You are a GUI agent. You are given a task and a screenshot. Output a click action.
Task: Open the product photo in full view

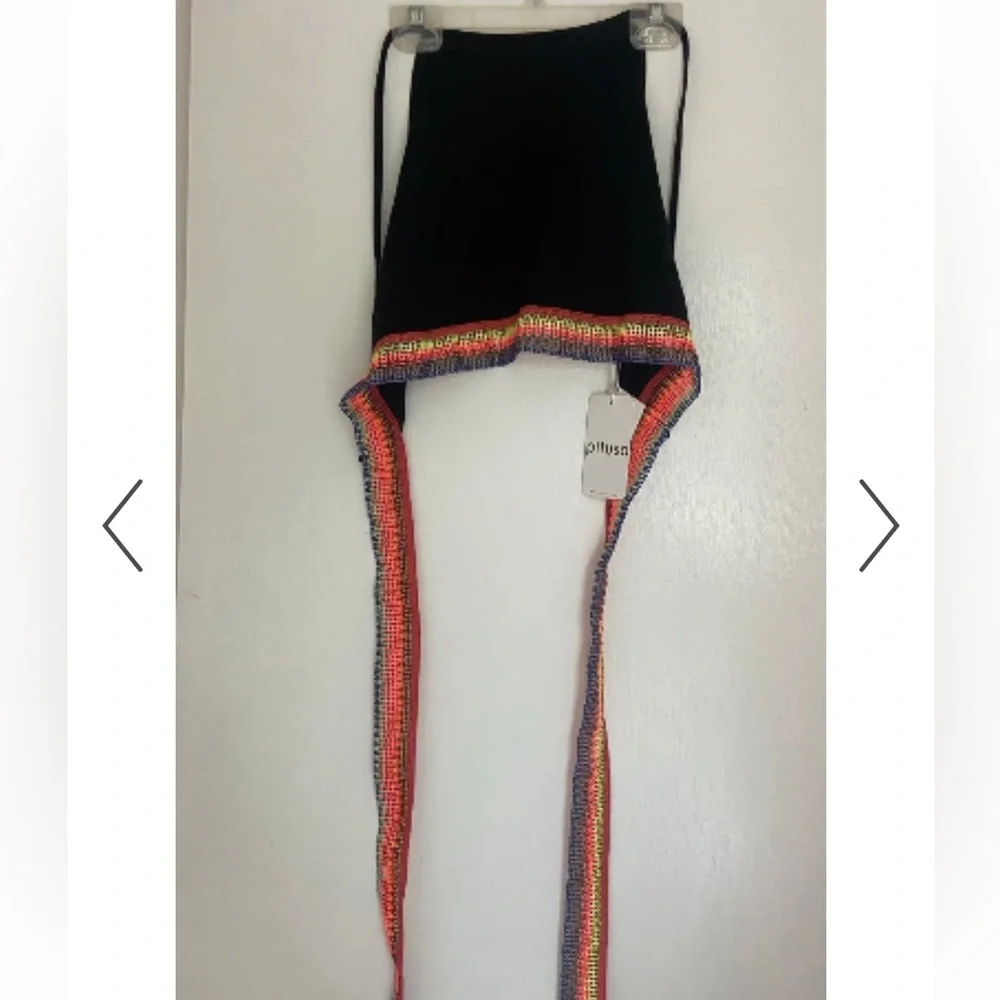coord(500,500)
